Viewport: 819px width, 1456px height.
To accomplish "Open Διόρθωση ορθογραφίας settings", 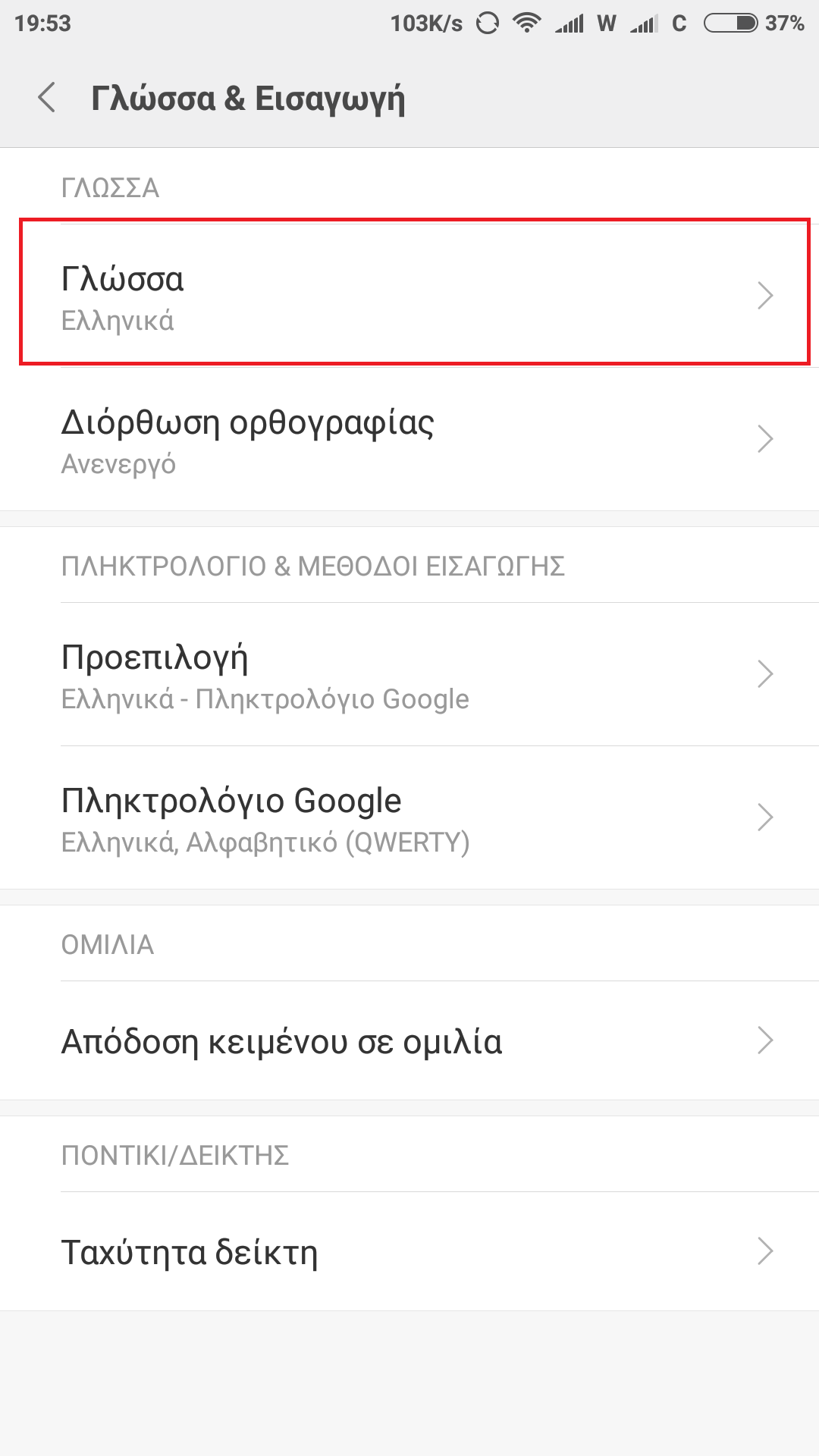I will 409,439.
